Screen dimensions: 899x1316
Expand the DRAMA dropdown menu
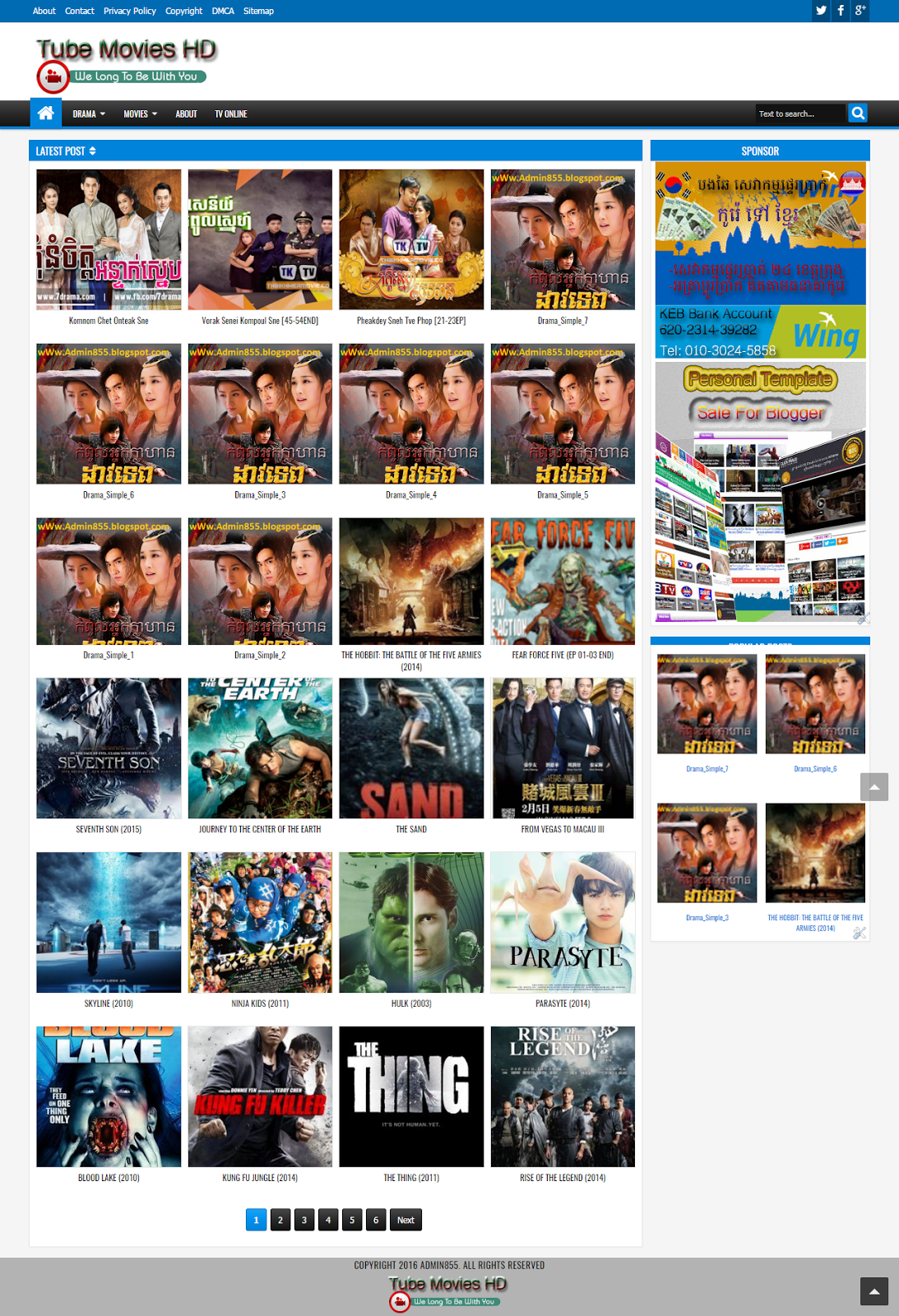click(89, 114)
